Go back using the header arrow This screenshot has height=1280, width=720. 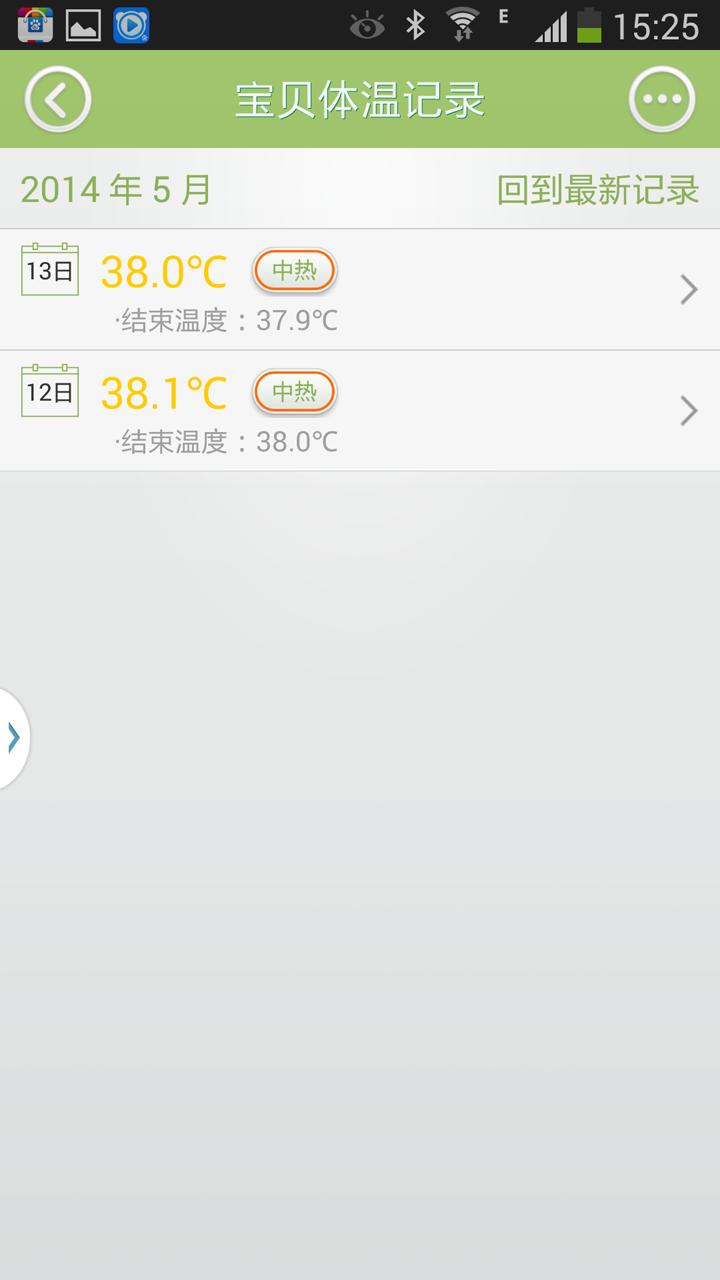pyautogui.click(x=58, y=99)
